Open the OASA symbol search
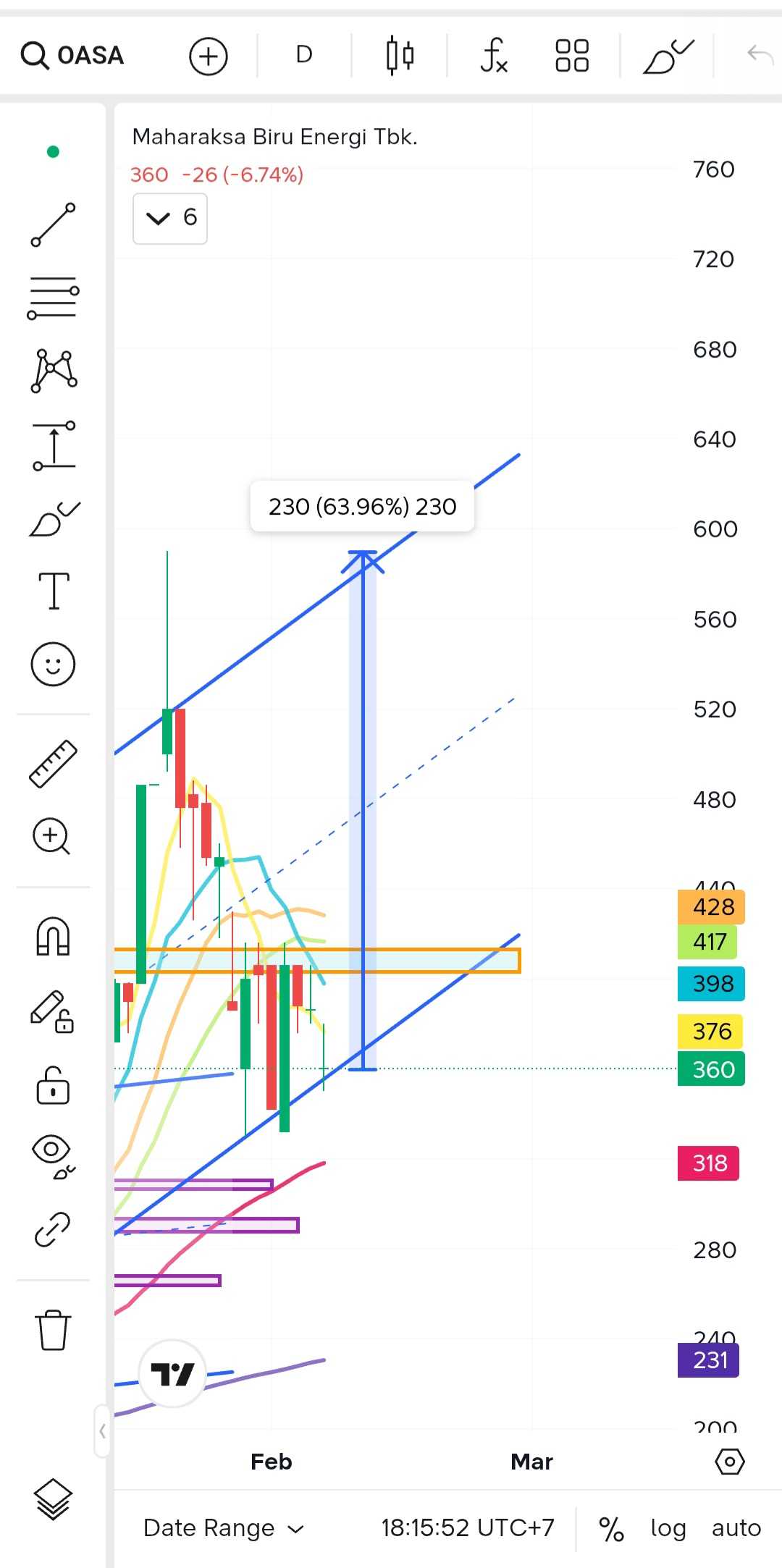 72,55
